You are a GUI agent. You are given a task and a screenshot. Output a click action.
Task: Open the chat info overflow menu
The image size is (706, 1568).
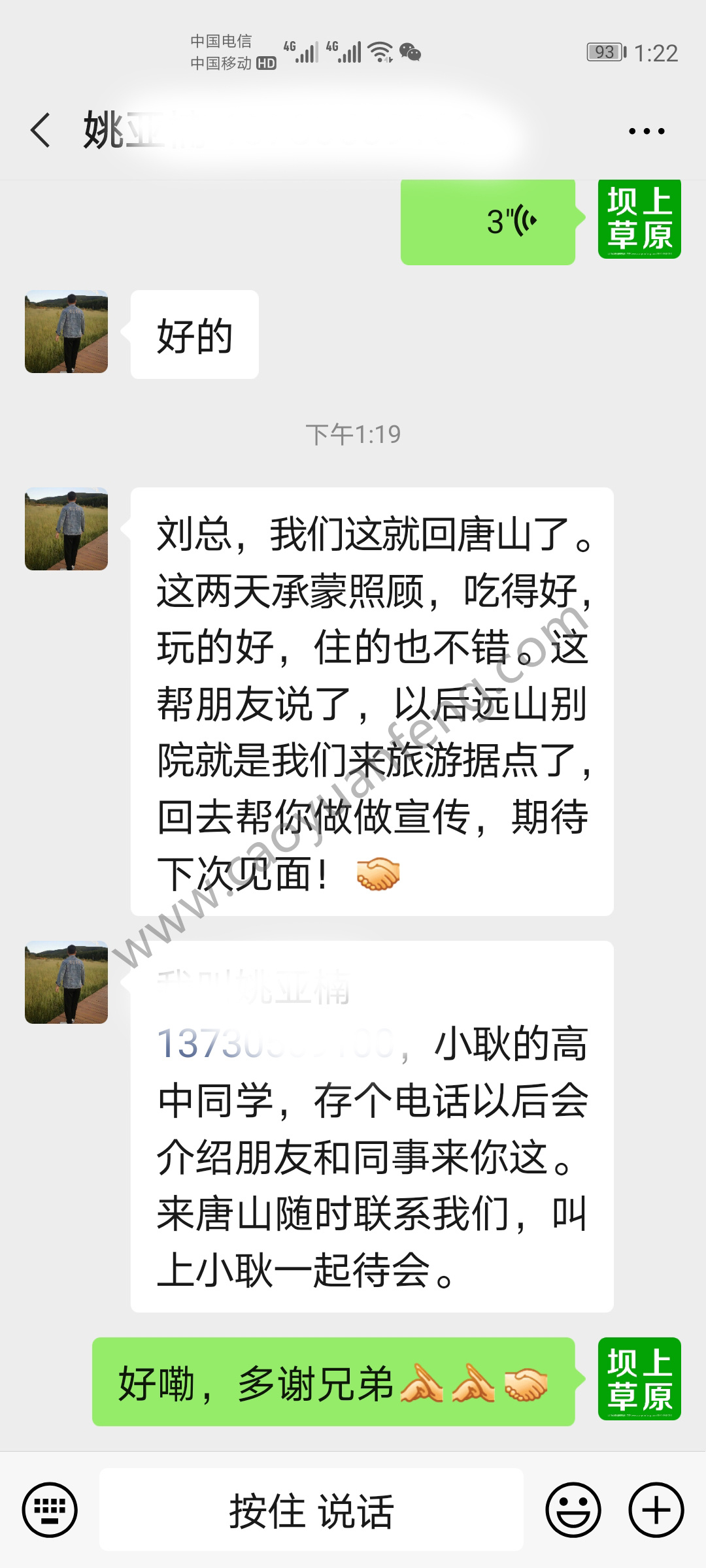click(x=646, y=131)
